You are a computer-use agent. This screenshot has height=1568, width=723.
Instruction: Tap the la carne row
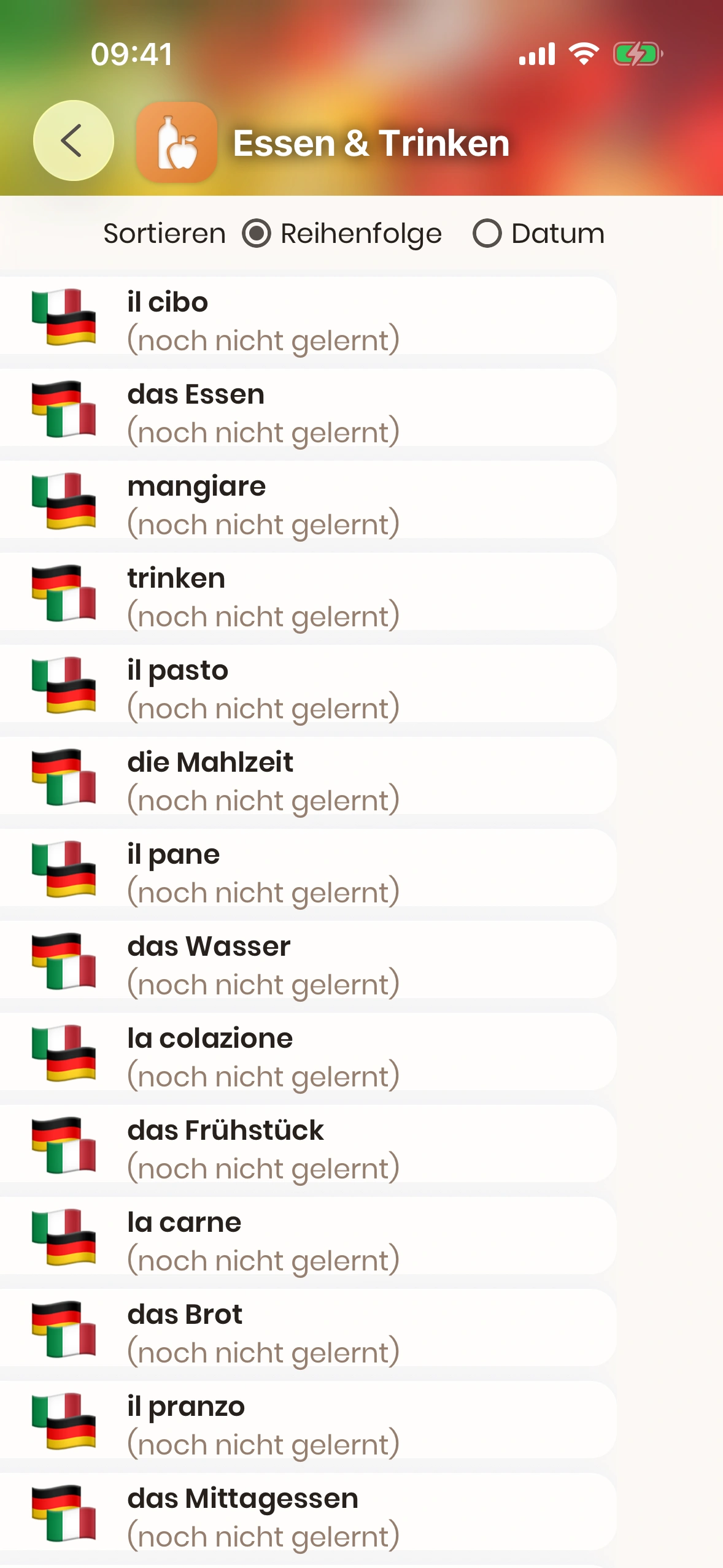(307, 1237)
